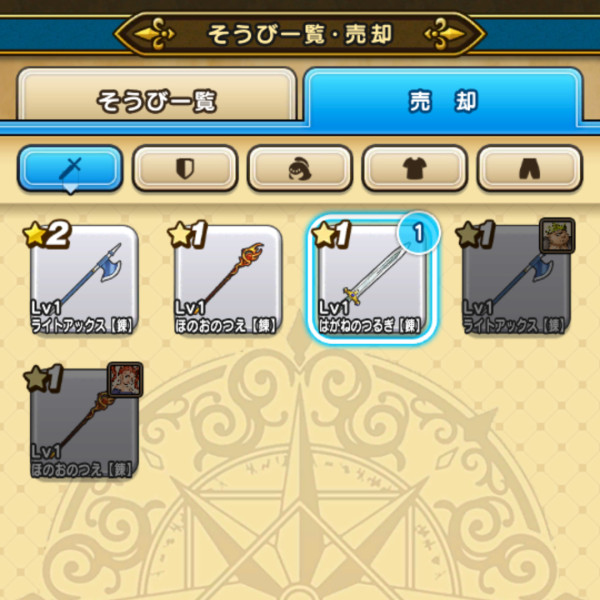The height and width of the screenshot is (600, 600).
Task: Switch to the そうび一覧 tab
Action: pos(158,101)
